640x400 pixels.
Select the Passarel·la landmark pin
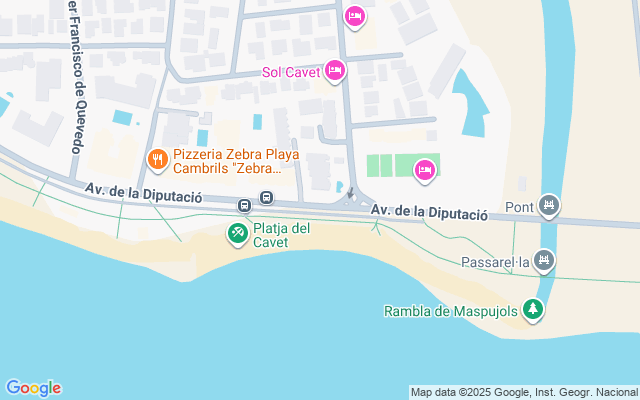(543, 262)
